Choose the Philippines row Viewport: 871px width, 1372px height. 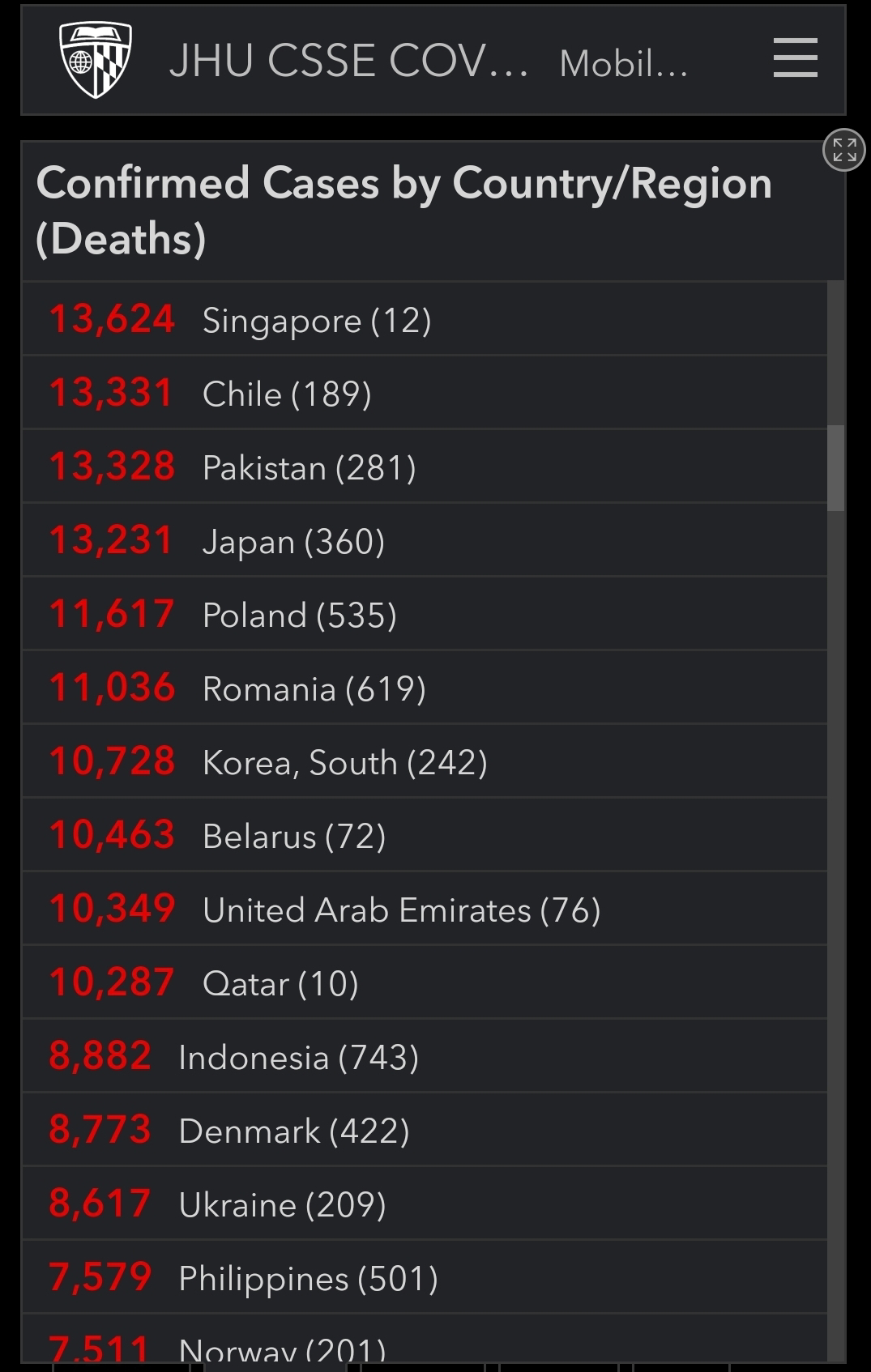click(425, 1277)
